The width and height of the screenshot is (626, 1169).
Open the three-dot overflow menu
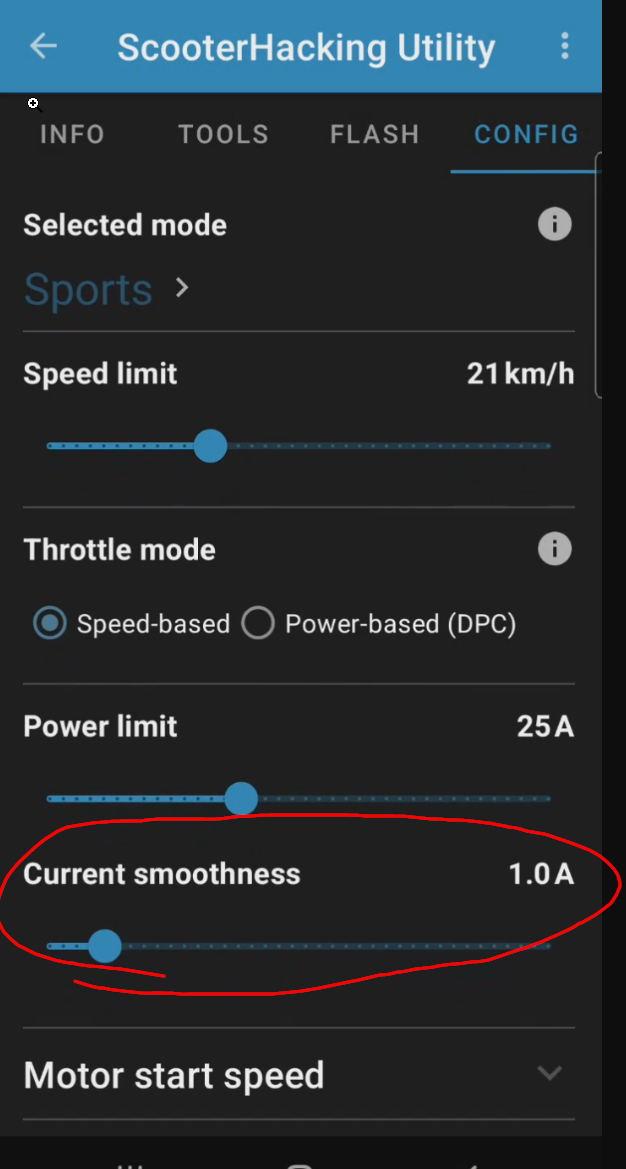click(565, 46)
